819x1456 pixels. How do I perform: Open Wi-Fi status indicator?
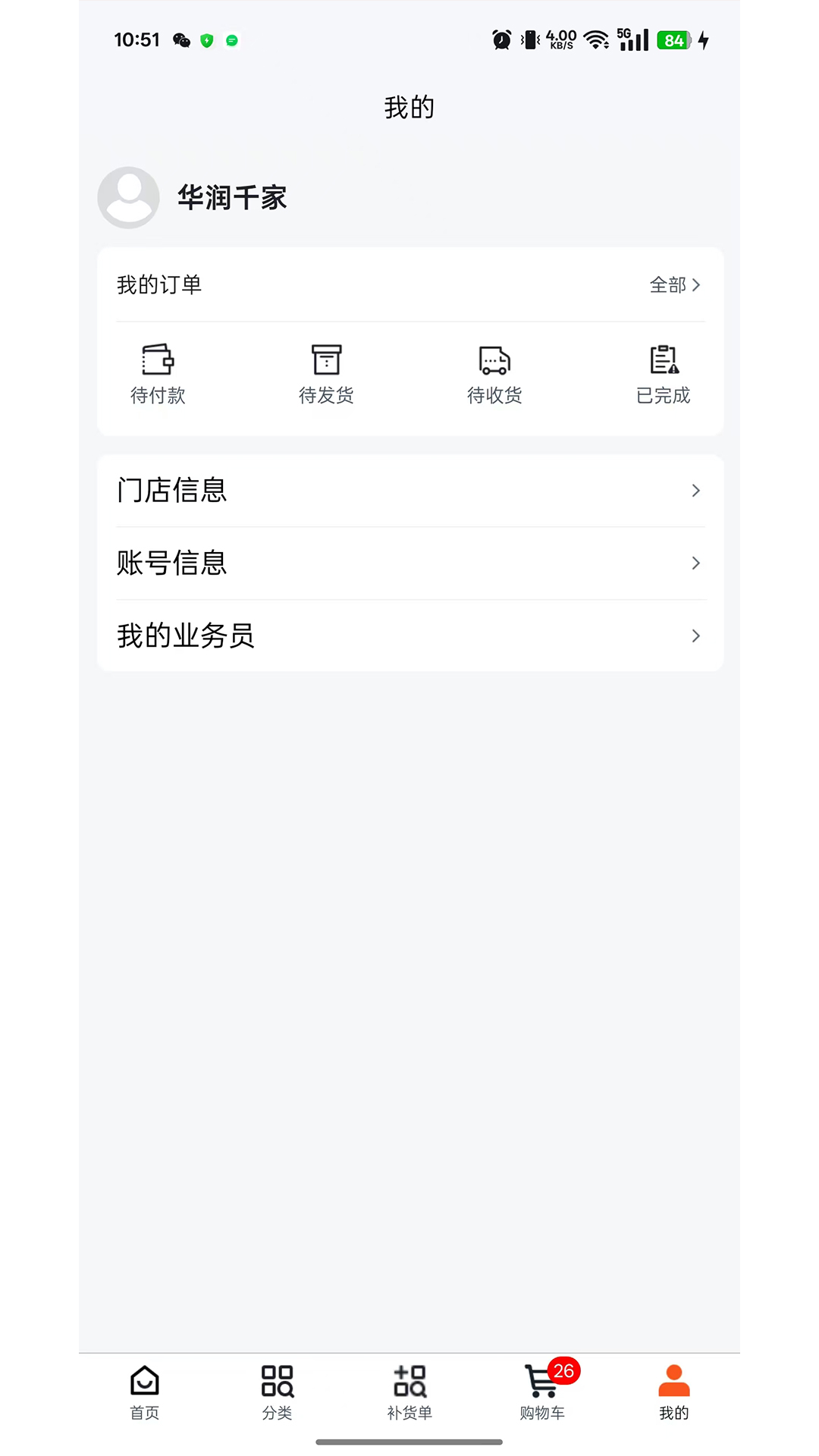[598, 39]
